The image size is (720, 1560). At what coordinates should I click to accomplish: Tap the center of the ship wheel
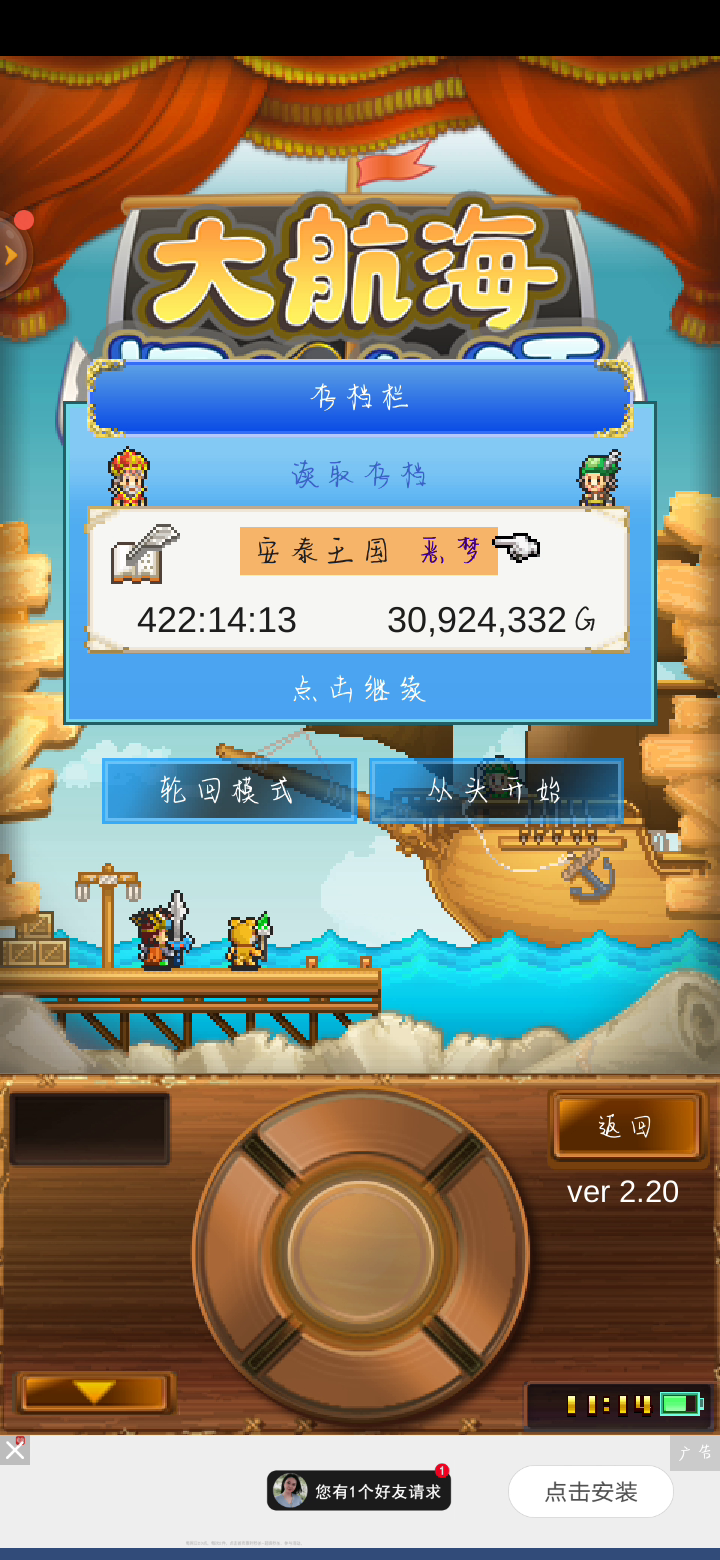pos(360,1252)
